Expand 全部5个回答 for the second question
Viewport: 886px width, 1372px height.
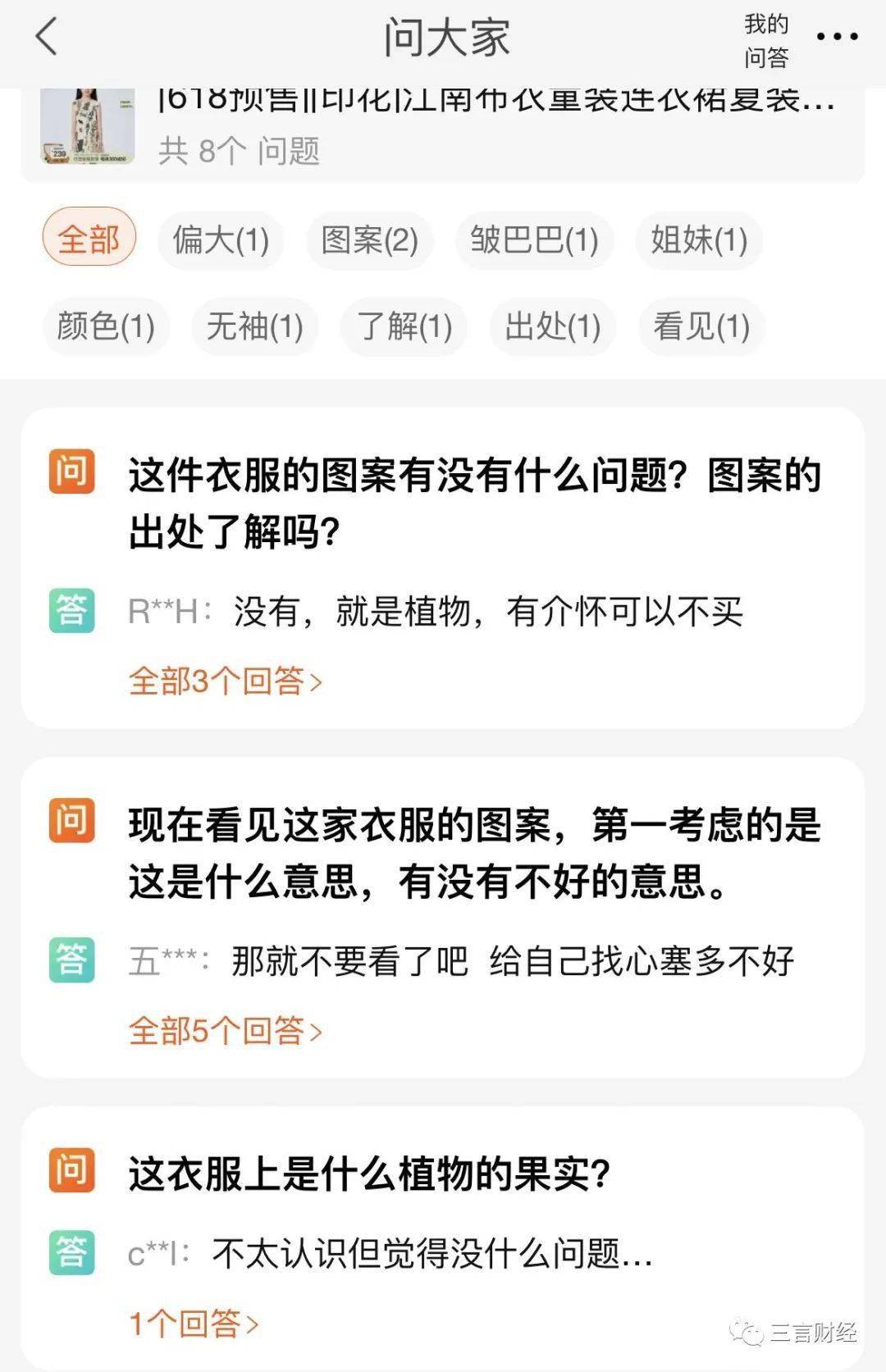[x=226, y=1031]
